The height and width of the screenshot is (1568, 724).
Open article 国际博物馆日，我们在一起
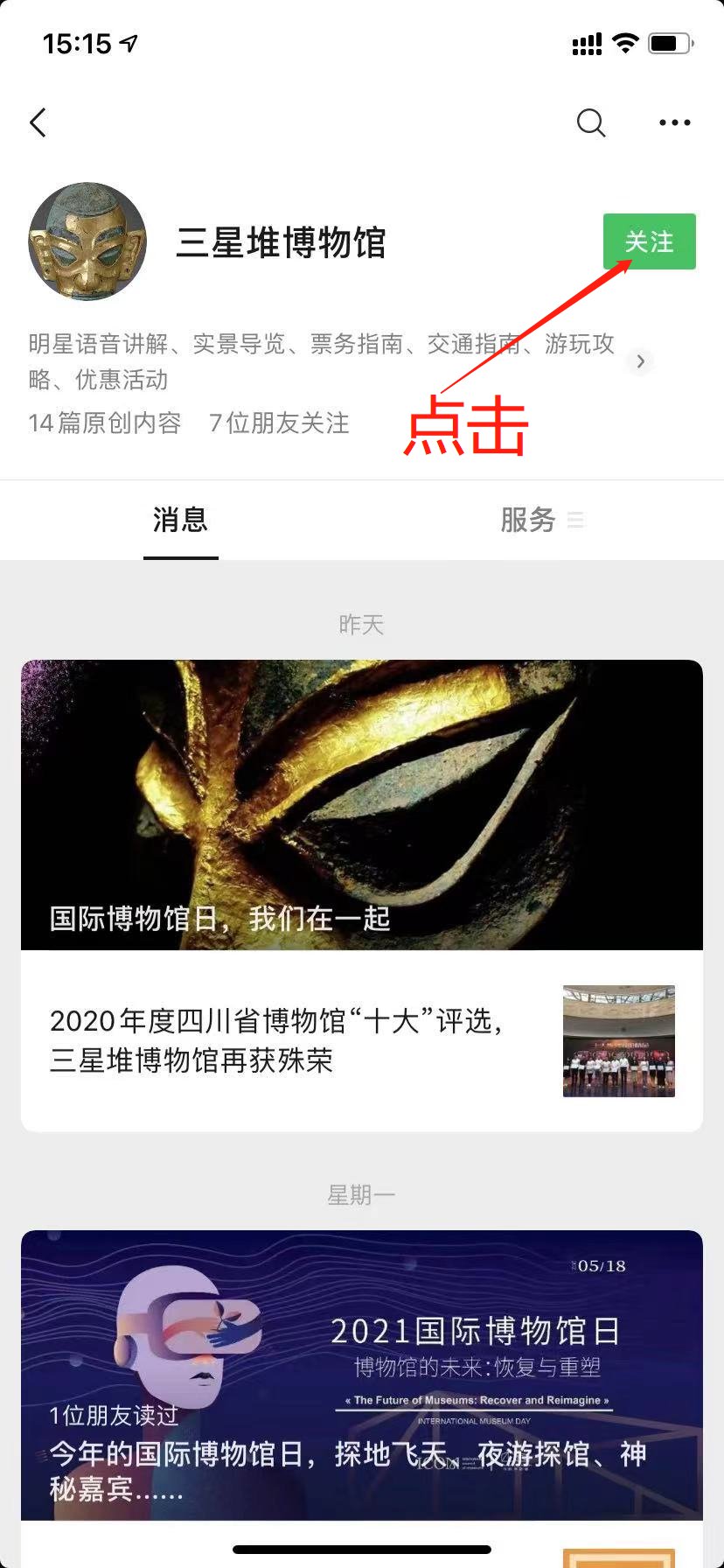coord(362,805)
